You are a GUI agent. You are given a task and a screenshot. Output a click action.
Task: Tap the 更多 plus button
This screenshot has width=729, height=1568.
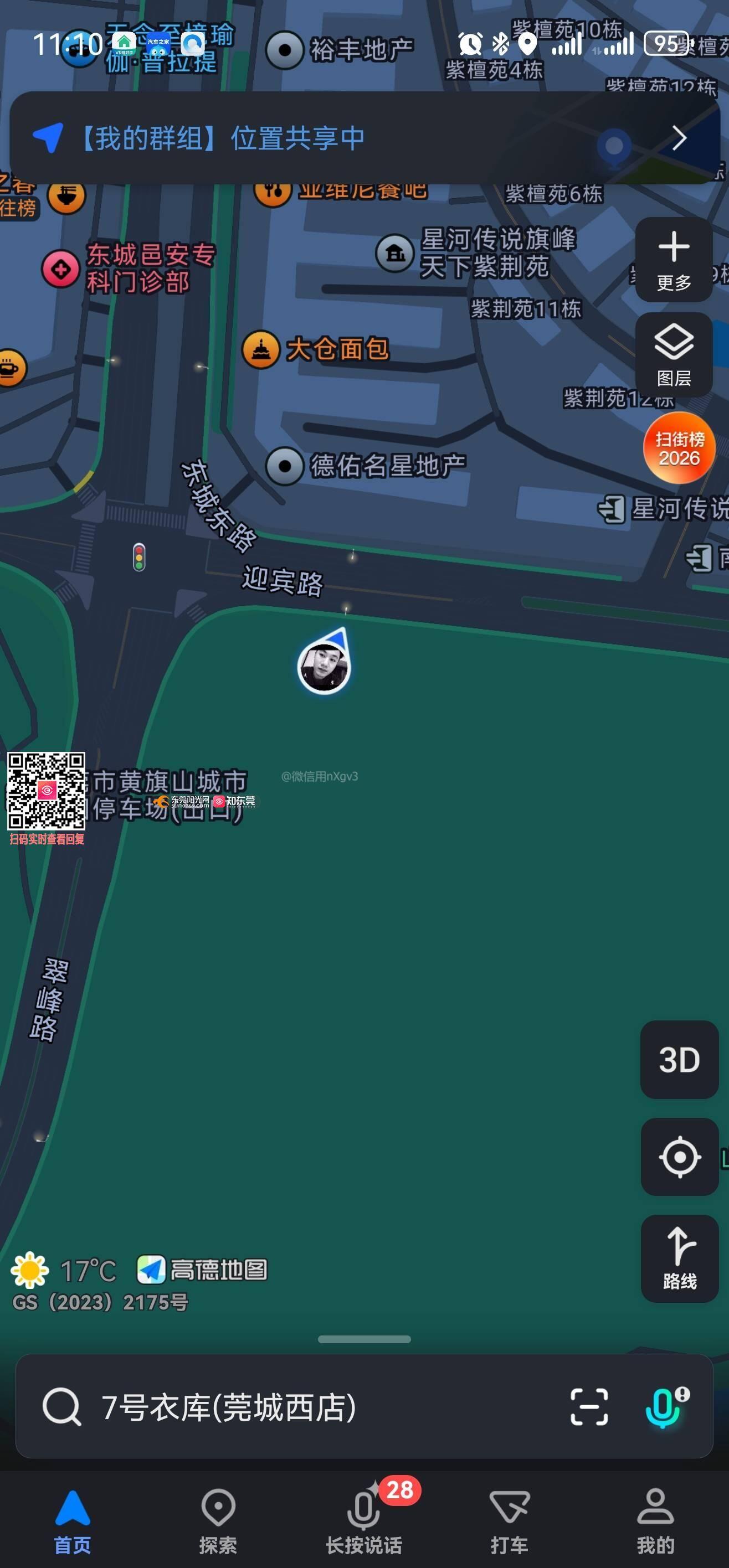[x=674, y=259]
